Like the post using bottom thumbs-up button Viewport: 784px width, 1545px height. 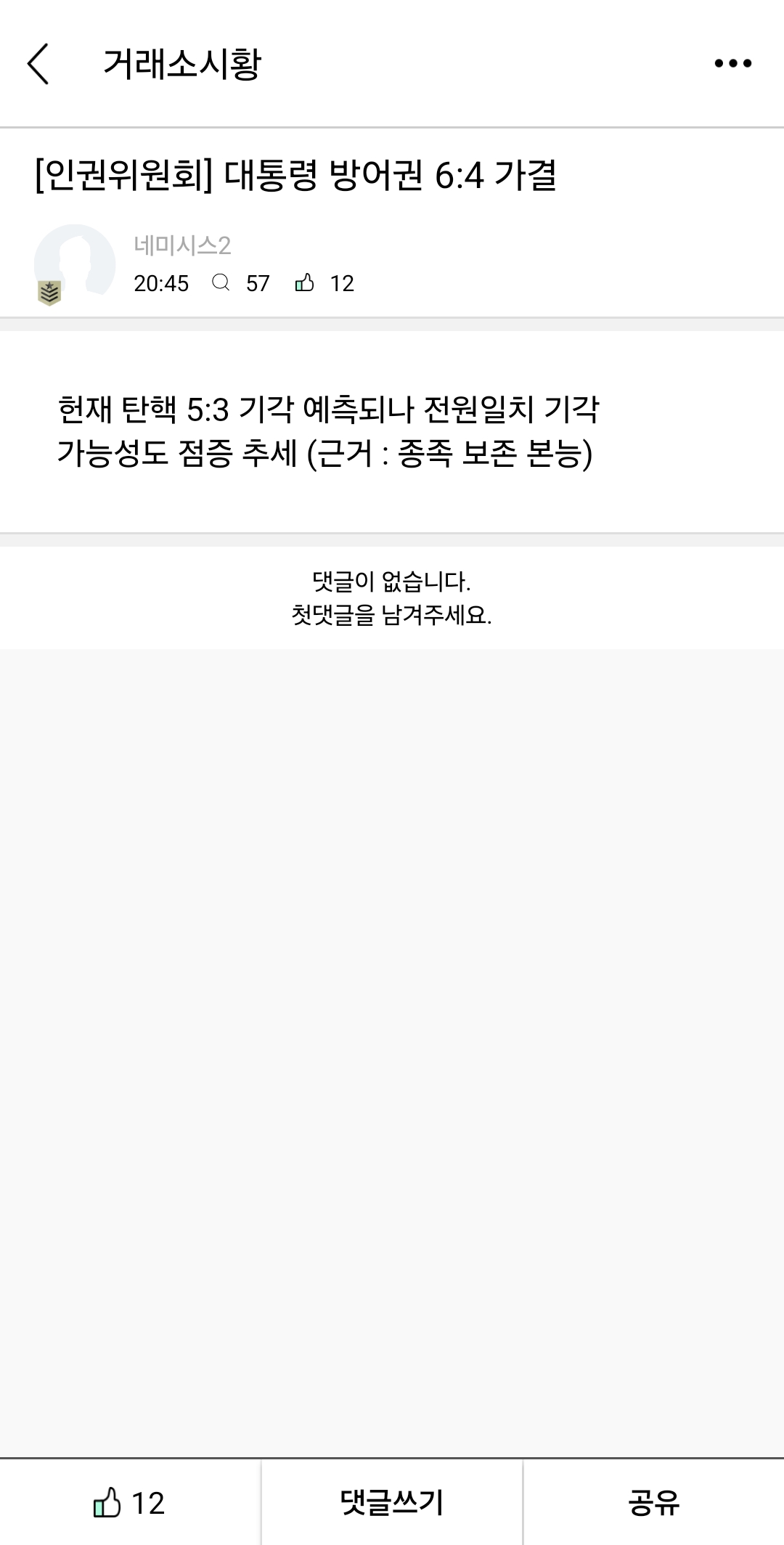pyautogui.click(x=130, y=1503)
